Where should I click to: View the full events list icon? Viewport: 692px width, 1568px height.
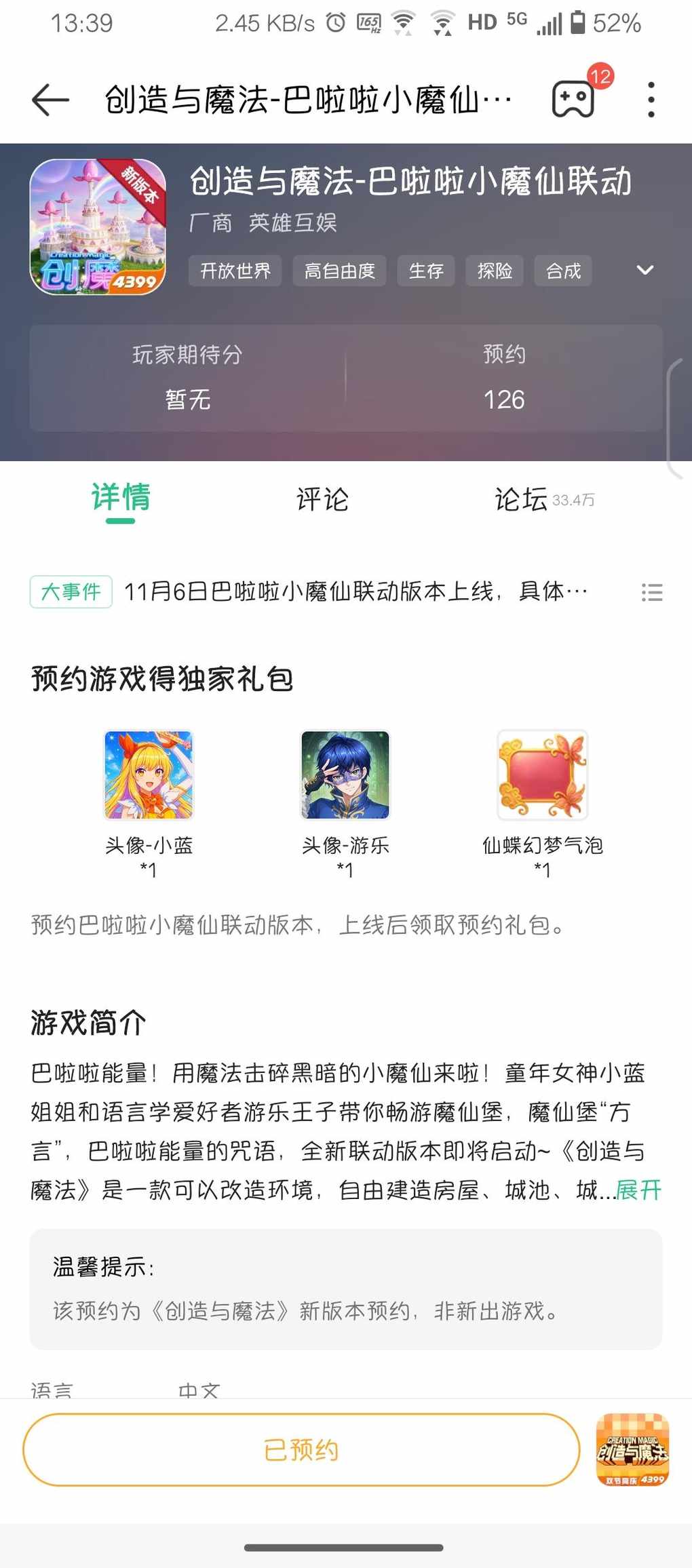652,593
